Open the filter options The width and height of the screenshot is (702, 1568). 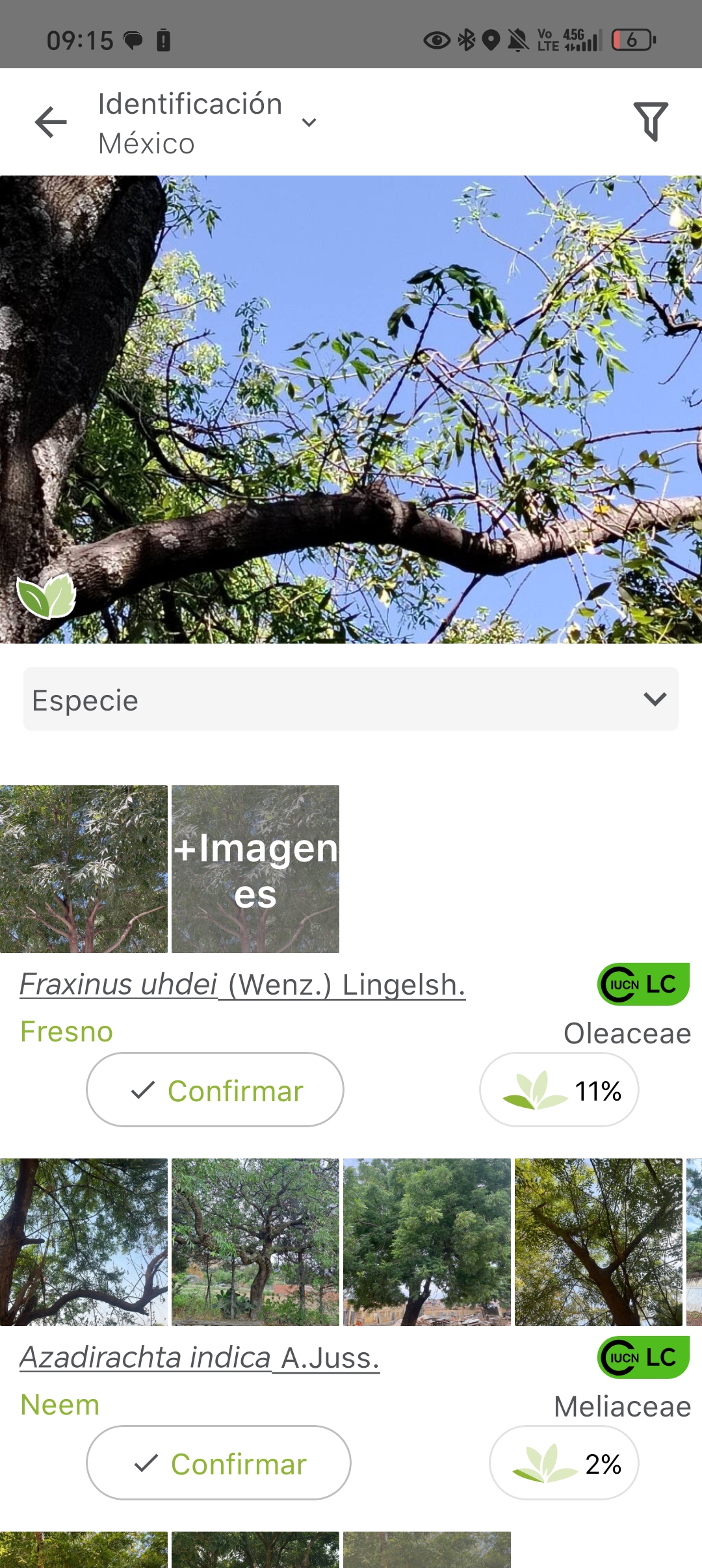click(651, 122)
